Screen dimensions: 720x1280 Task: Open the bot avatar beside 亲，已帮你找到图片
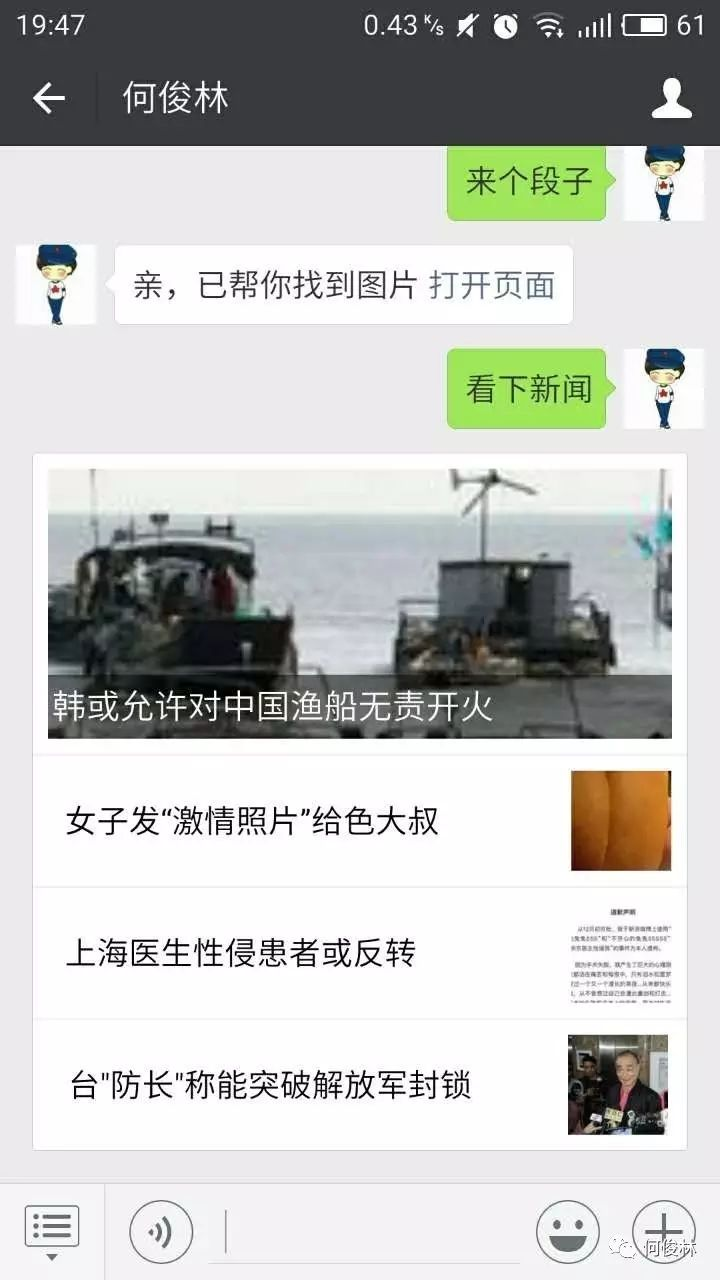56,284
